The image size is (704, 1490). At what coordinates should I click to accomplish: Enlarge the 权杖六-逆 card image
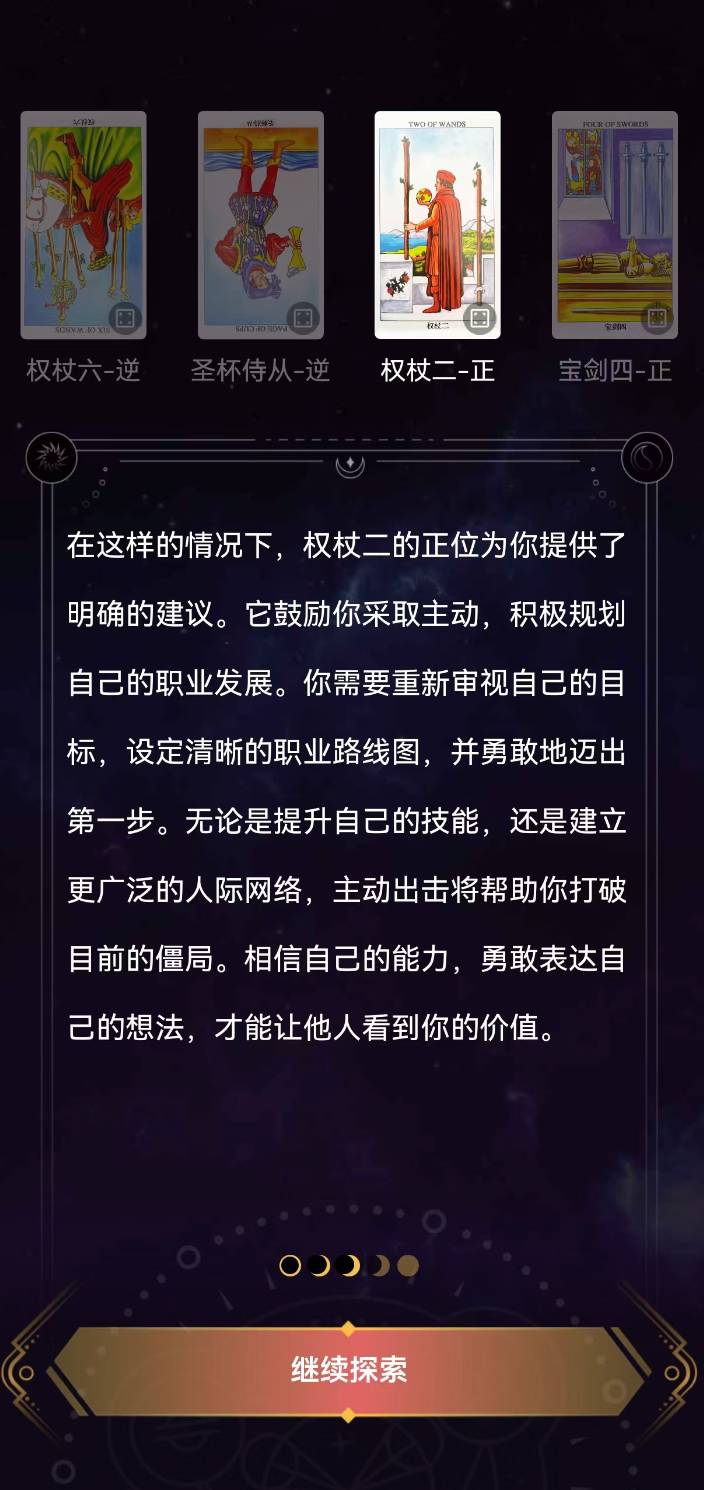point(126,319)
